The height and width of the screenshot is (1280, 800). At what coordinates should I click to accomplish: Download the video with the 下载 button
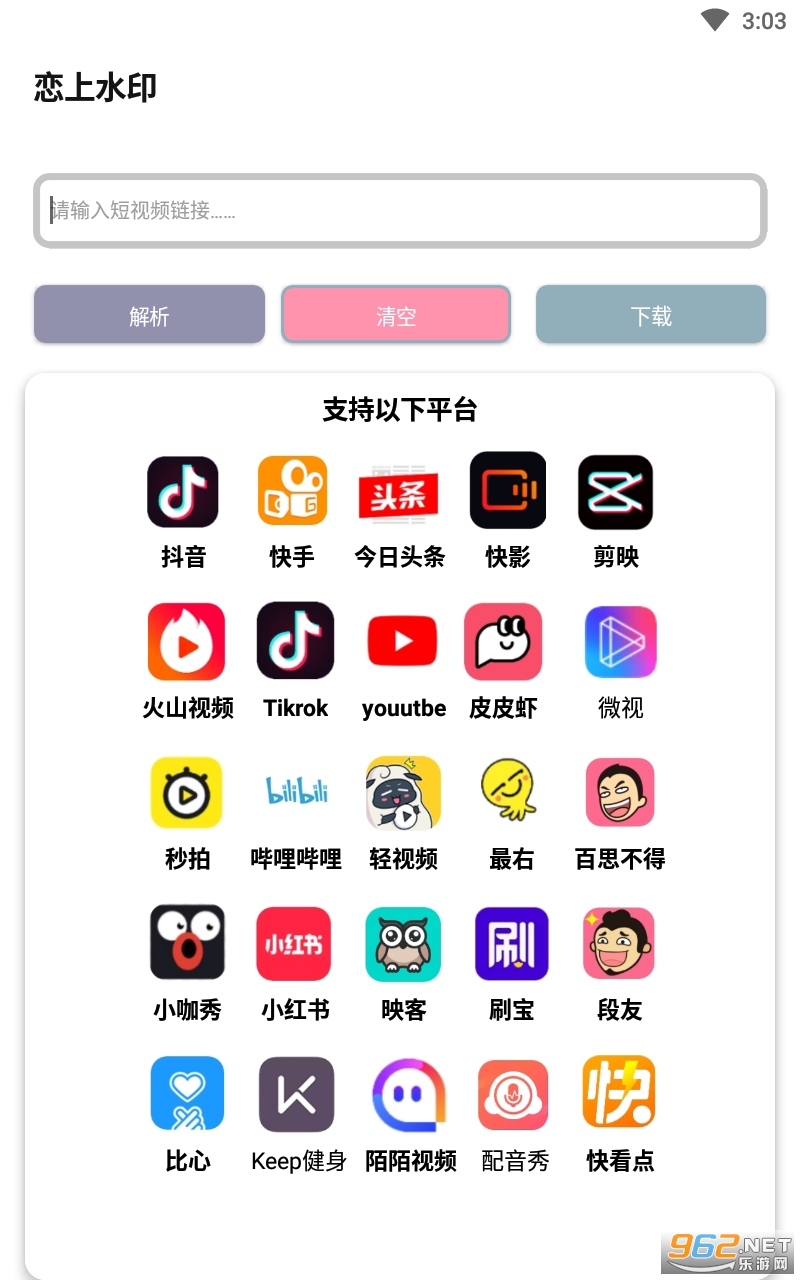(x=651, y=315)
